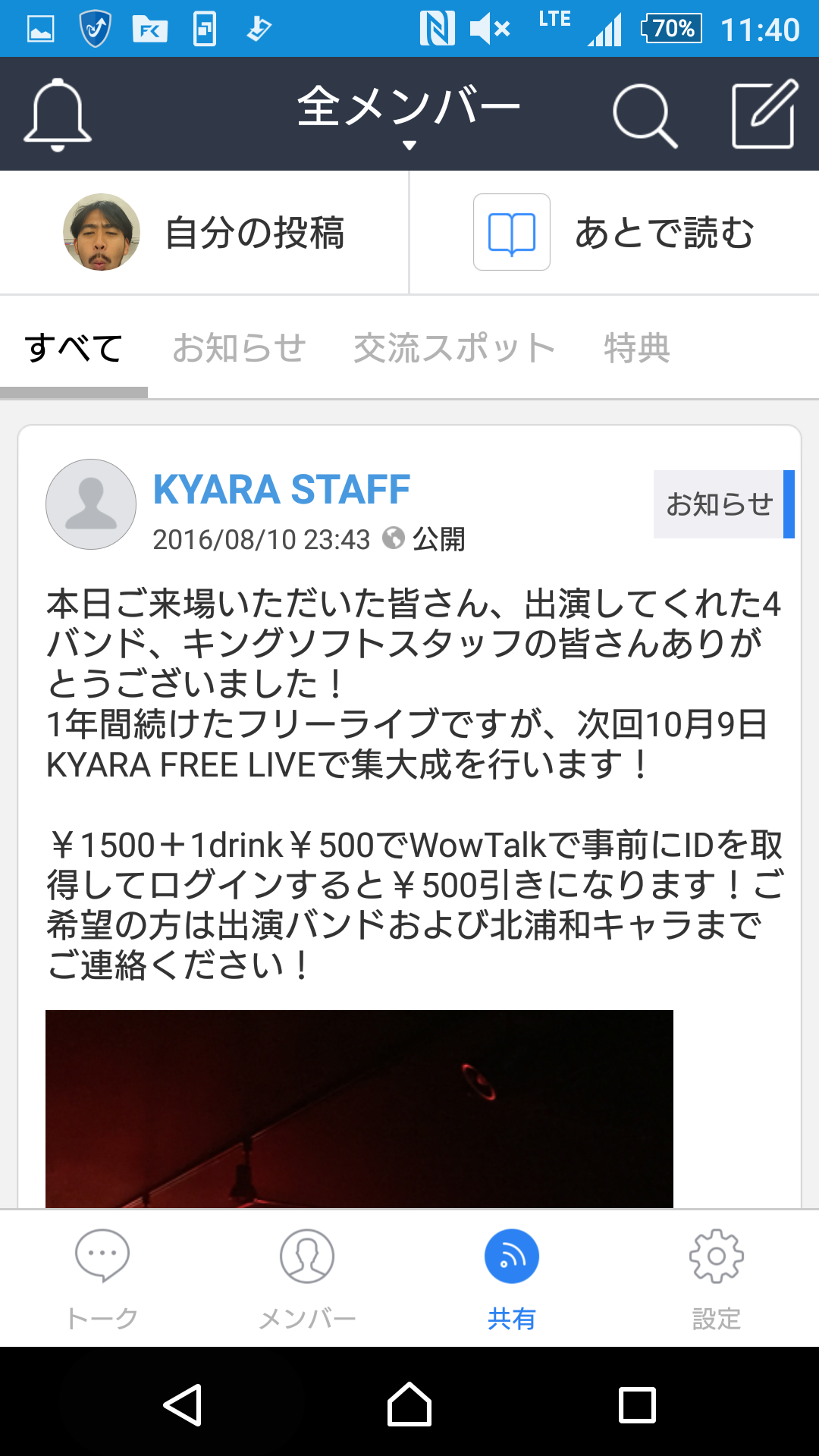Screen dimensions: 819x1456
Task: Tap the お知らせ tag on the post
Action: (723, 504)
